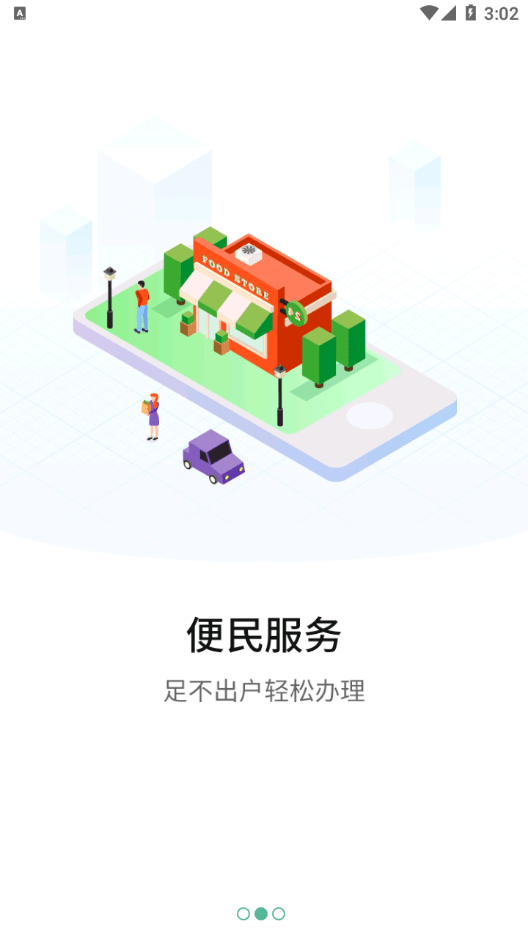
Task: Select the middle page indicator dot
Action: click(261, 913)
